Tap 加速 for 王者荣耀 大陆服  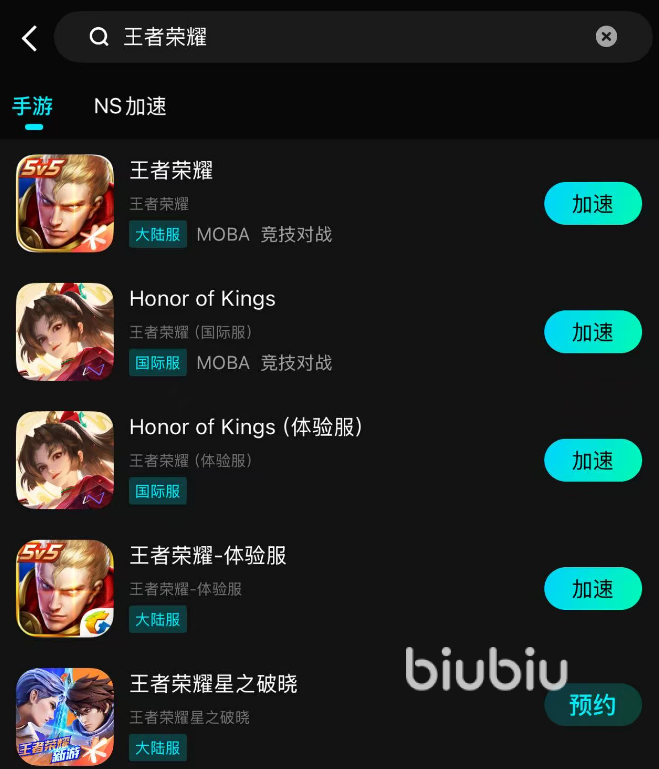point(593,204)
